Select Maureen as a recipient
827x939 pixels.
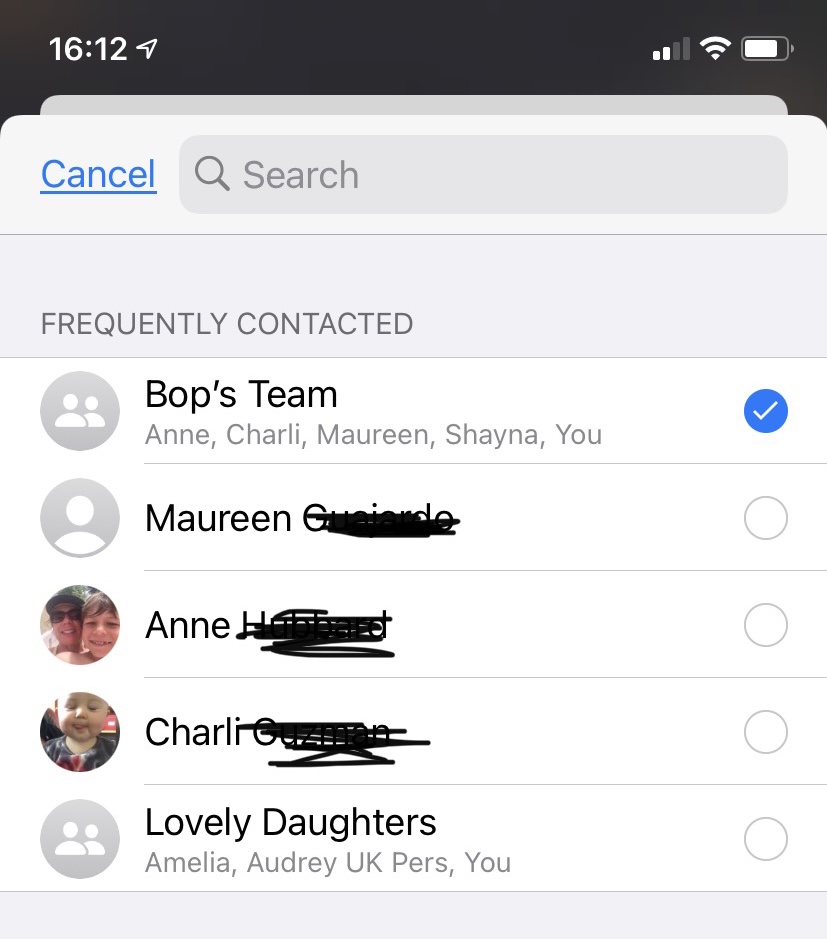click(x=766, y=518)
